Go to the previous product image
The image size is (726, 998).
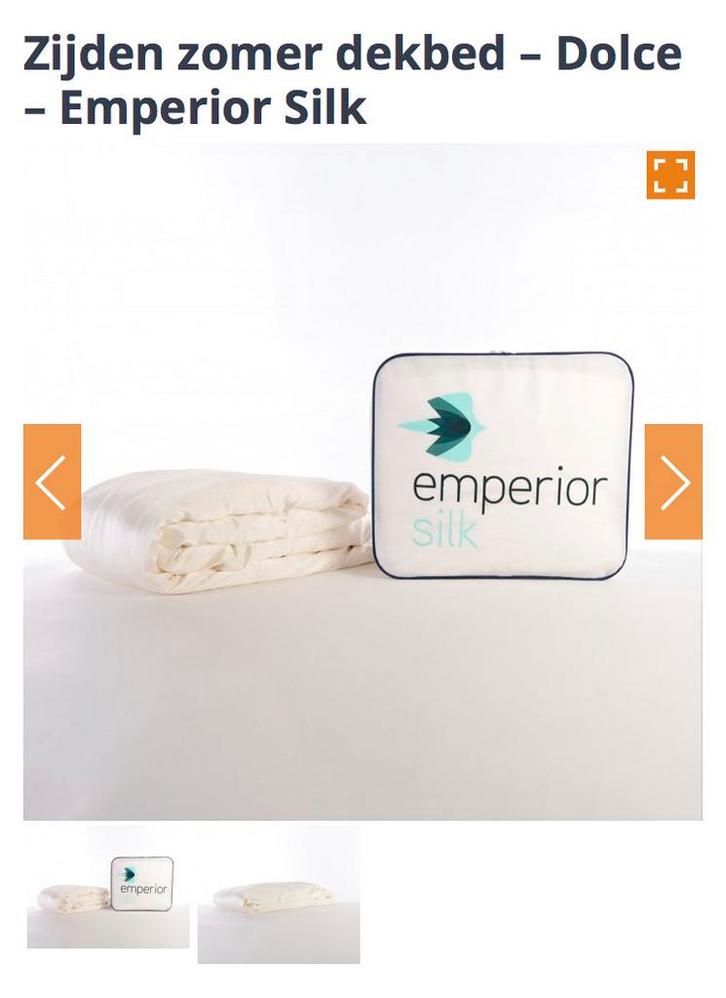(x=52, y=482)
